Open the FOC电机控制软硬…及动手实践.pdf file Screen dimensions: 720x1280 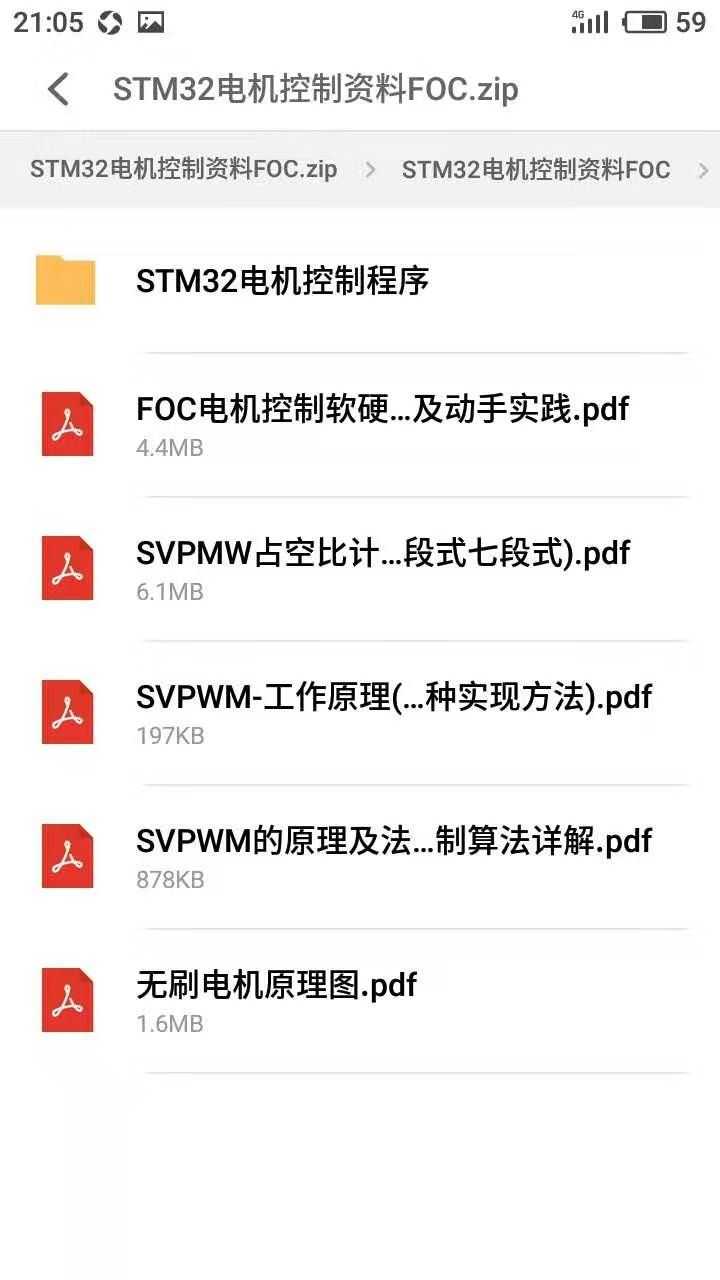(x=360, y=425)
